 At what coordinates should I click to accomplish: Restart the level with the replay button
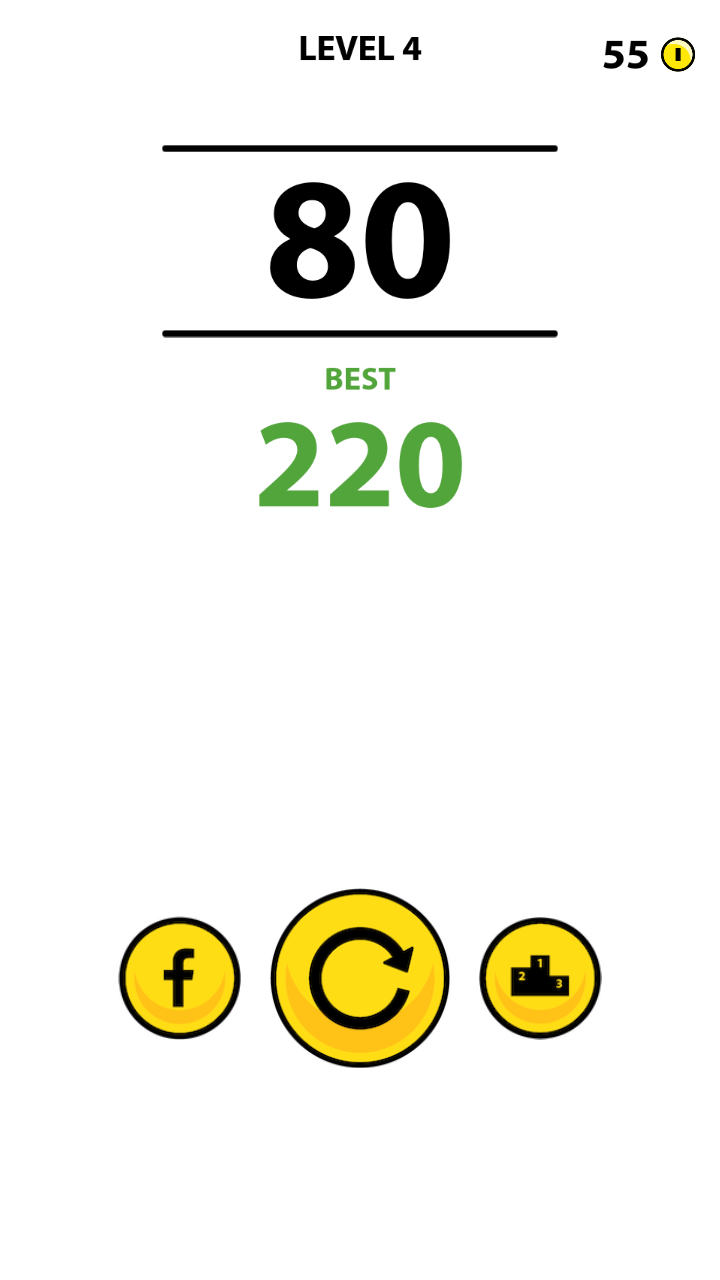[x=360, y=978]
